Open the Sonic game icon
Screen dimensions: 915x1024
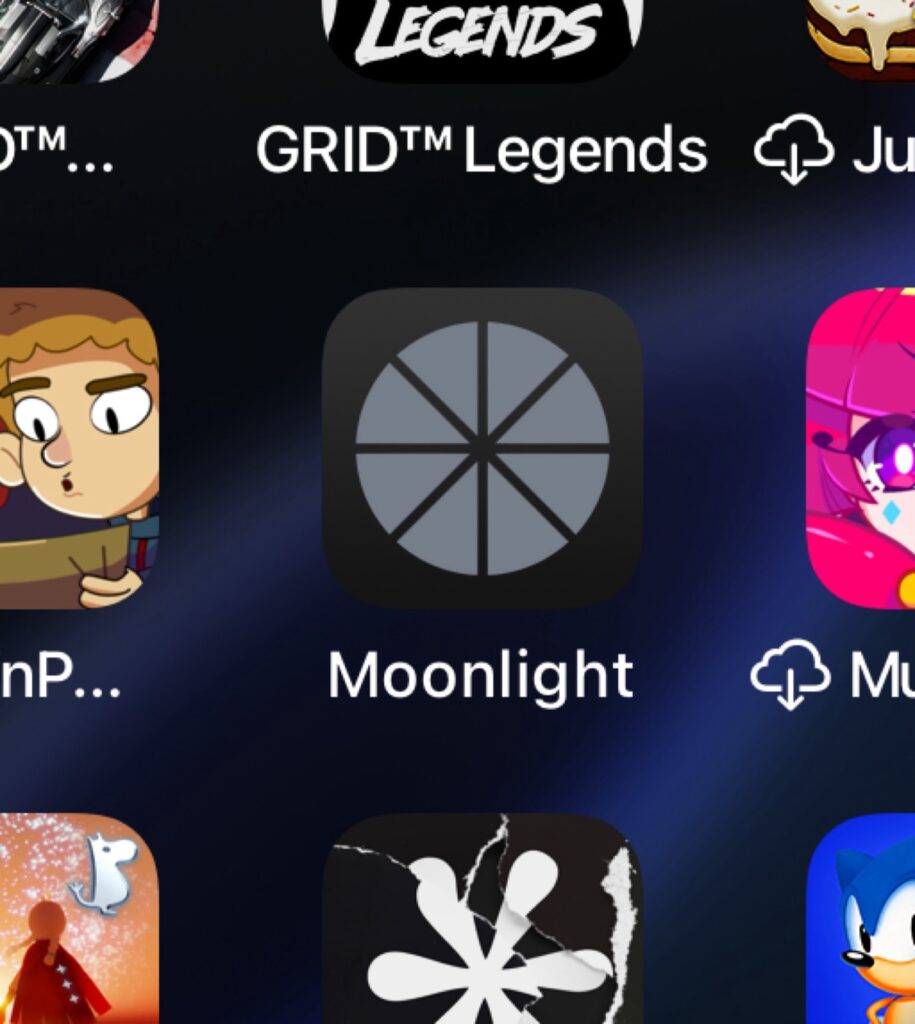pyautogui.click(x=862, y=920)
